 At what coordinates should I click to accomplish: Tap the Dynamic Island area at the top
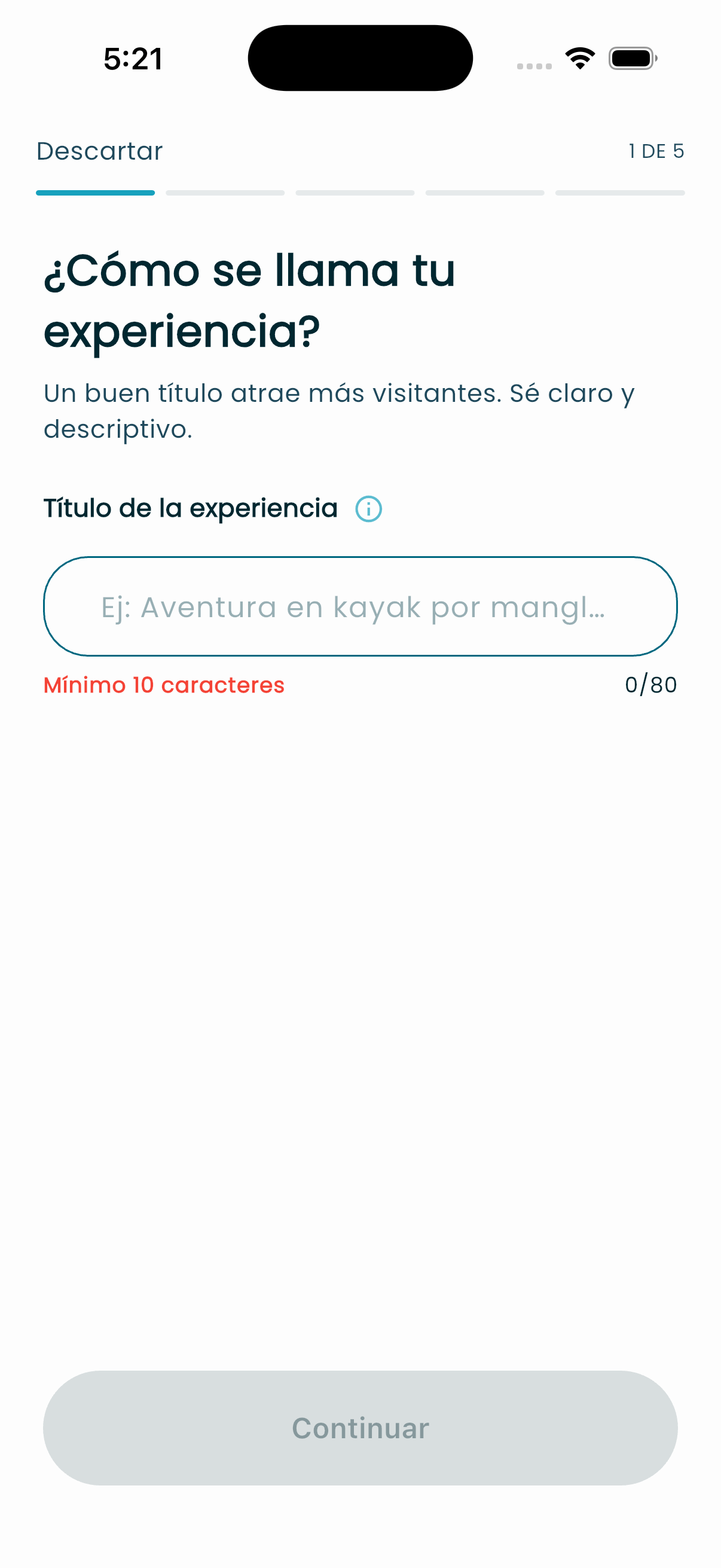pos(360,57)
